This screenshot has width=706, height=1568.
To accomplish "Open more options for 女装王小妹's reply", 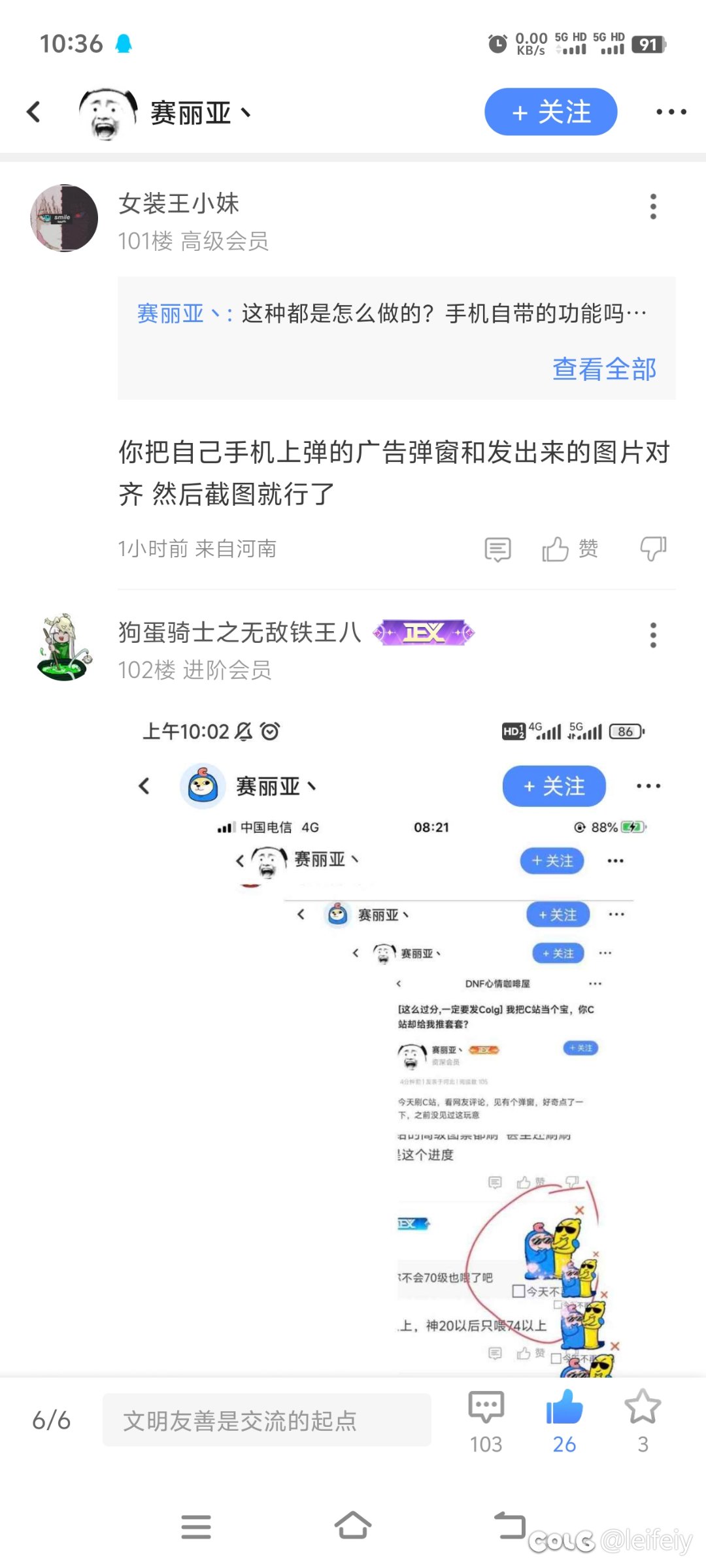I will (x=652, y=206).
